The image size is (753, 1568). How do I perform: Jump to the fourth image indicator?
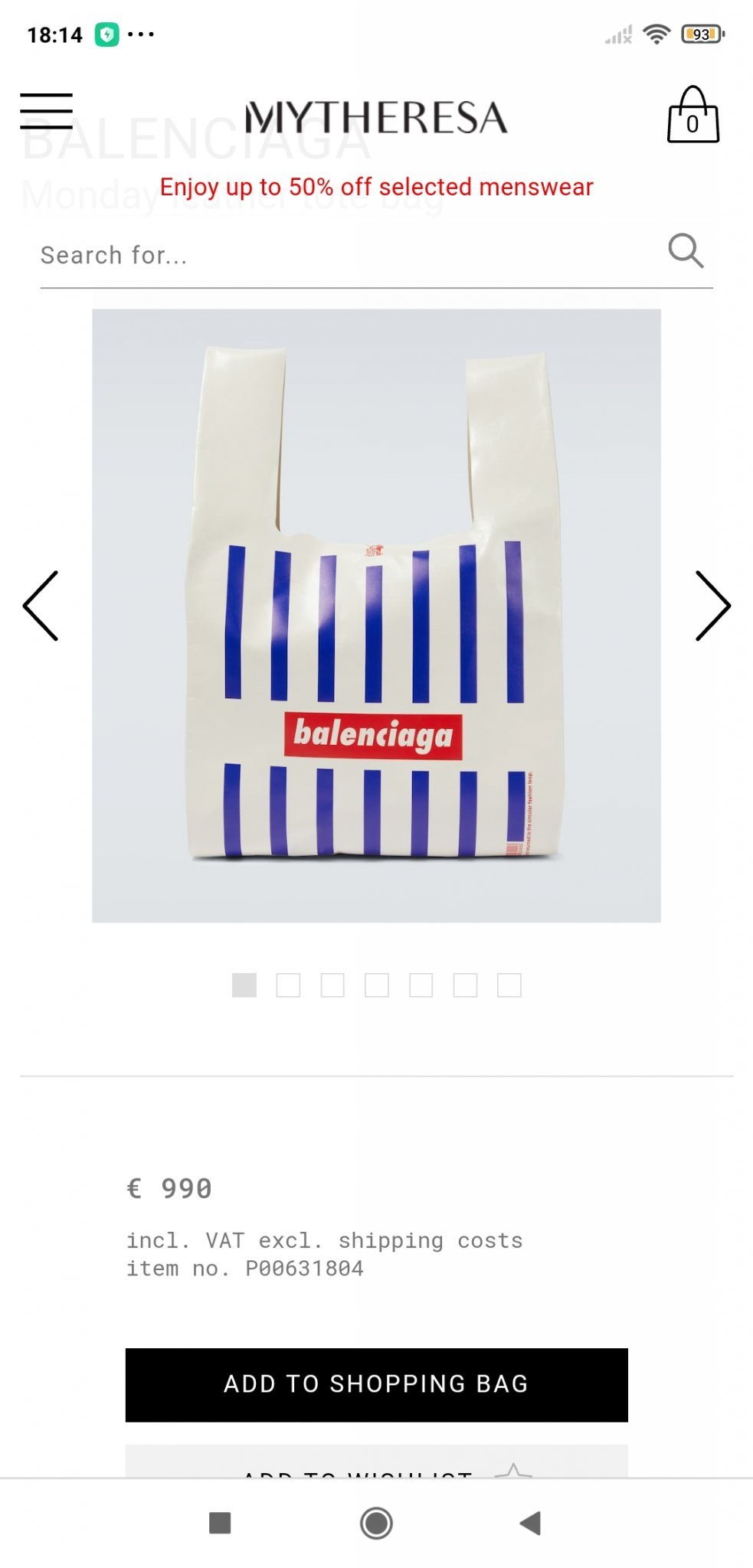click(x=376, y=985)
